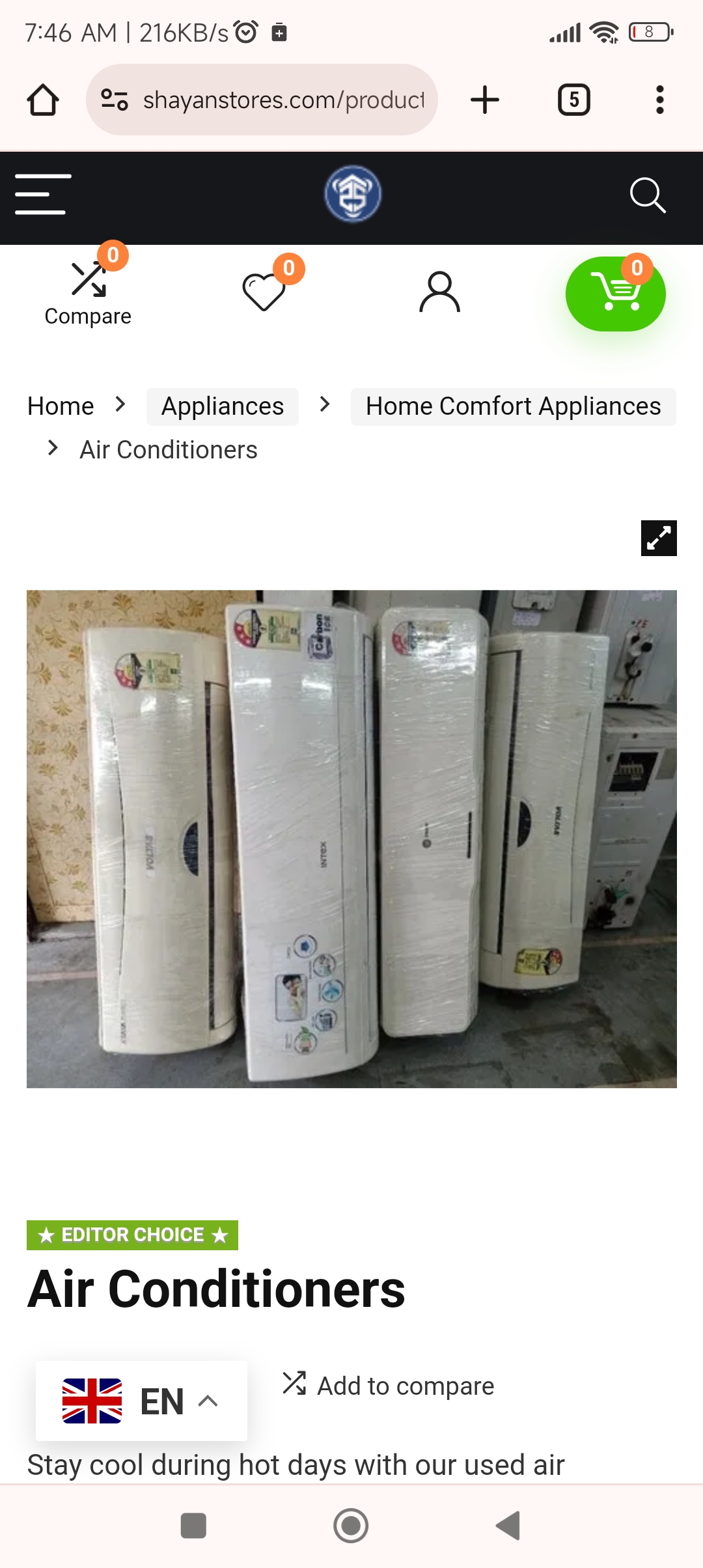Open browser overflow menu

coord(659,100)
